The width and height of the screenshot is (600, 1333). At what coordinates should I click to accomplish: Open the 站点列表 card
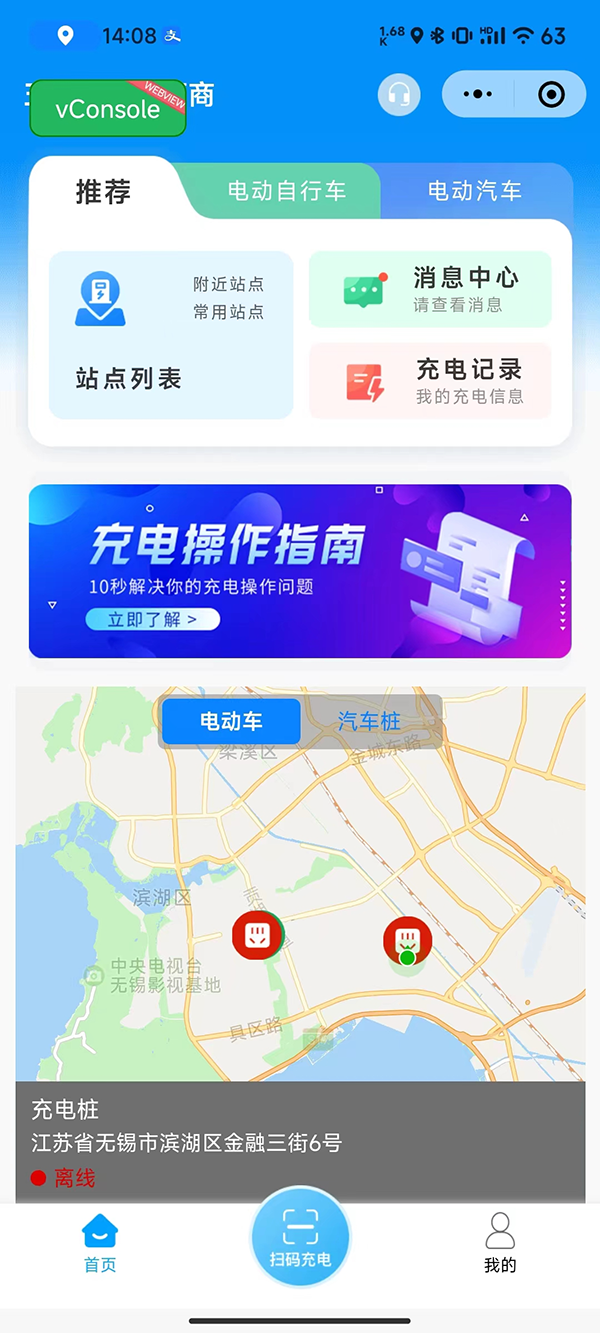coord(171,335)
